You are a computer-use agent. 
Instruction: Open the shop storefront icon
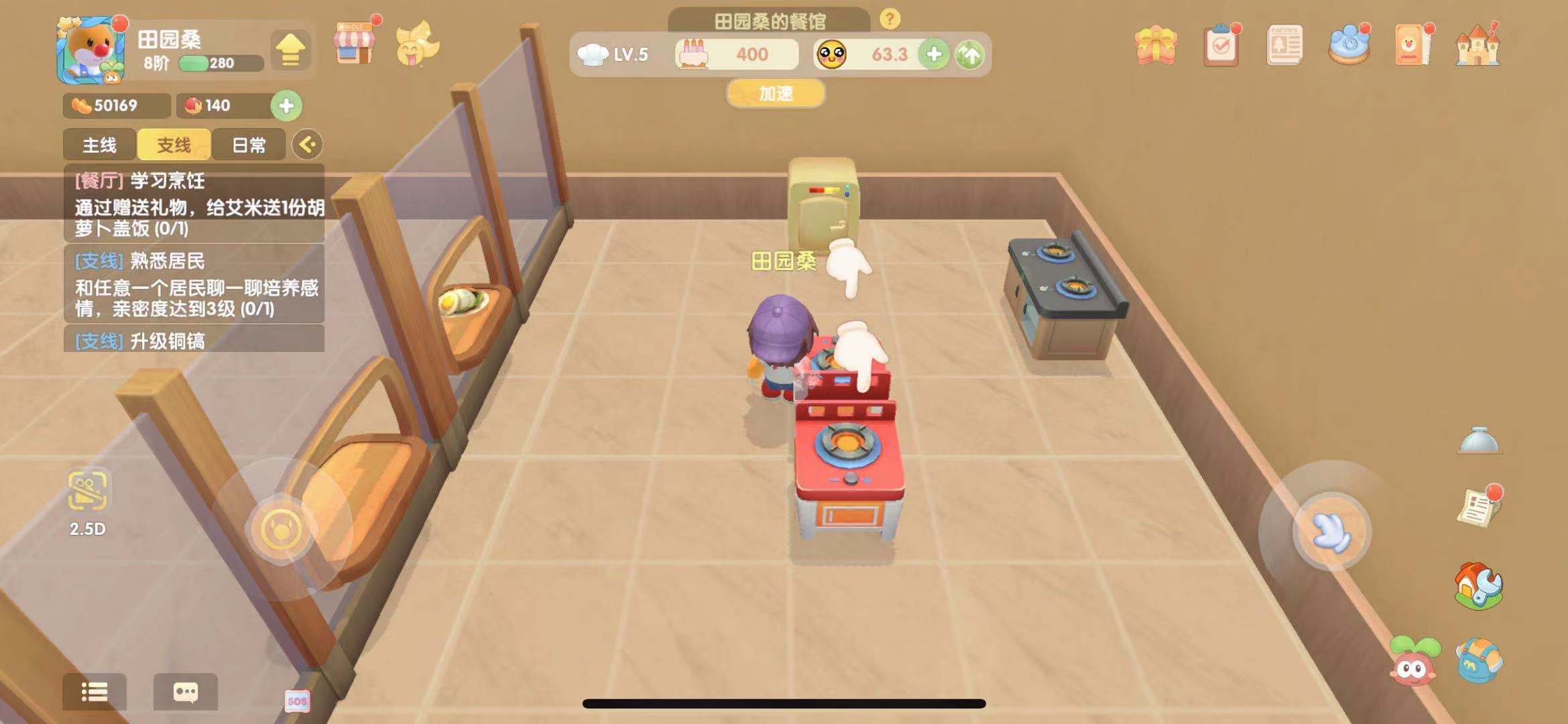(354, 44)
